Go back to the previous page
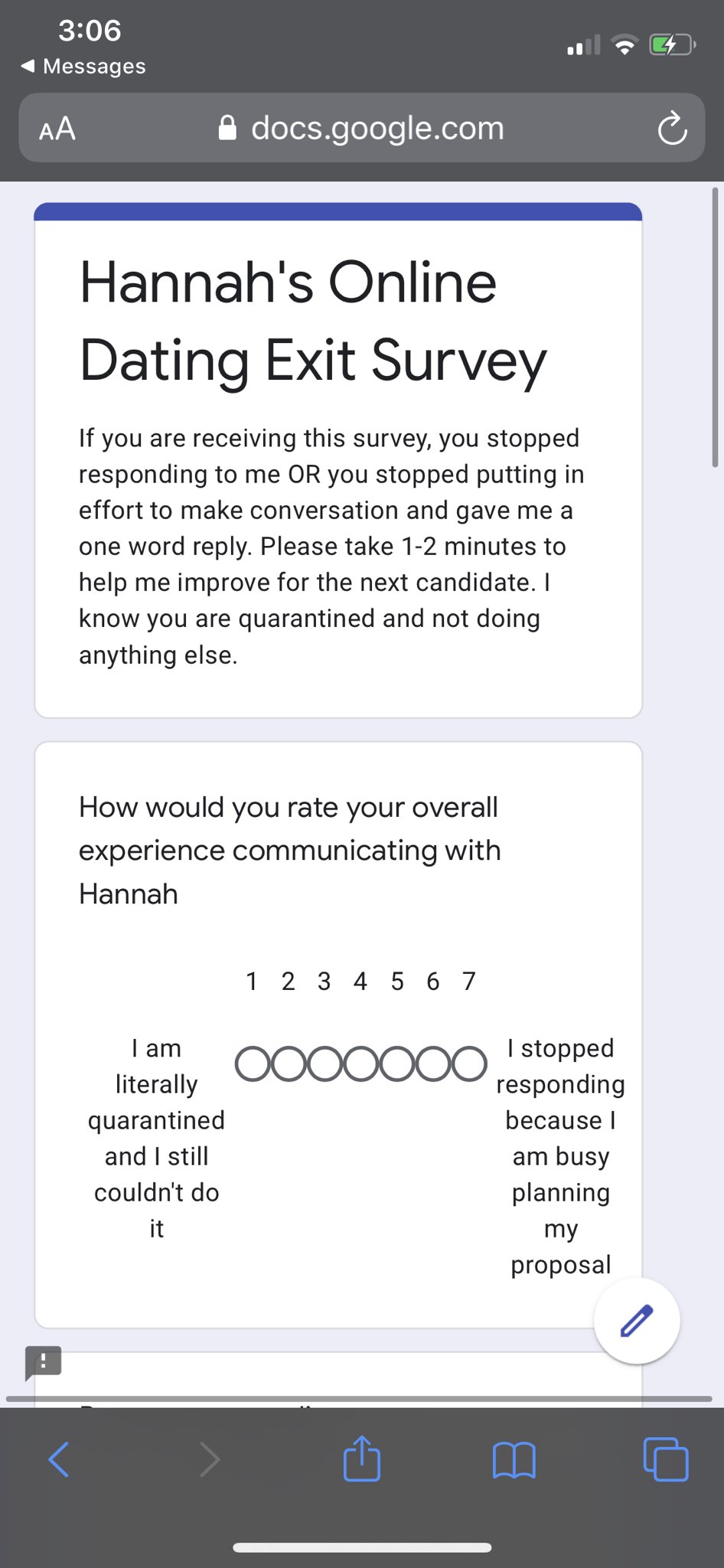The width and height of the screenshot is (724, 1568). click(59, 1459)
